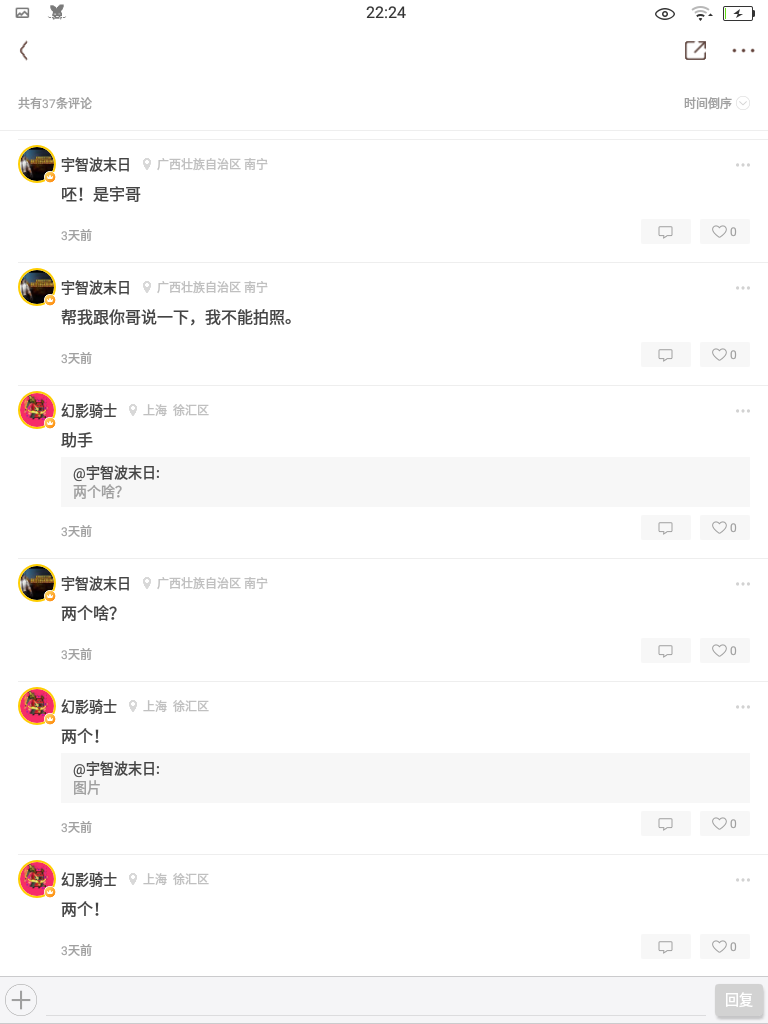Open 幻影骑士's profile from the 助手 comment avatar

[x=37, y=409]
